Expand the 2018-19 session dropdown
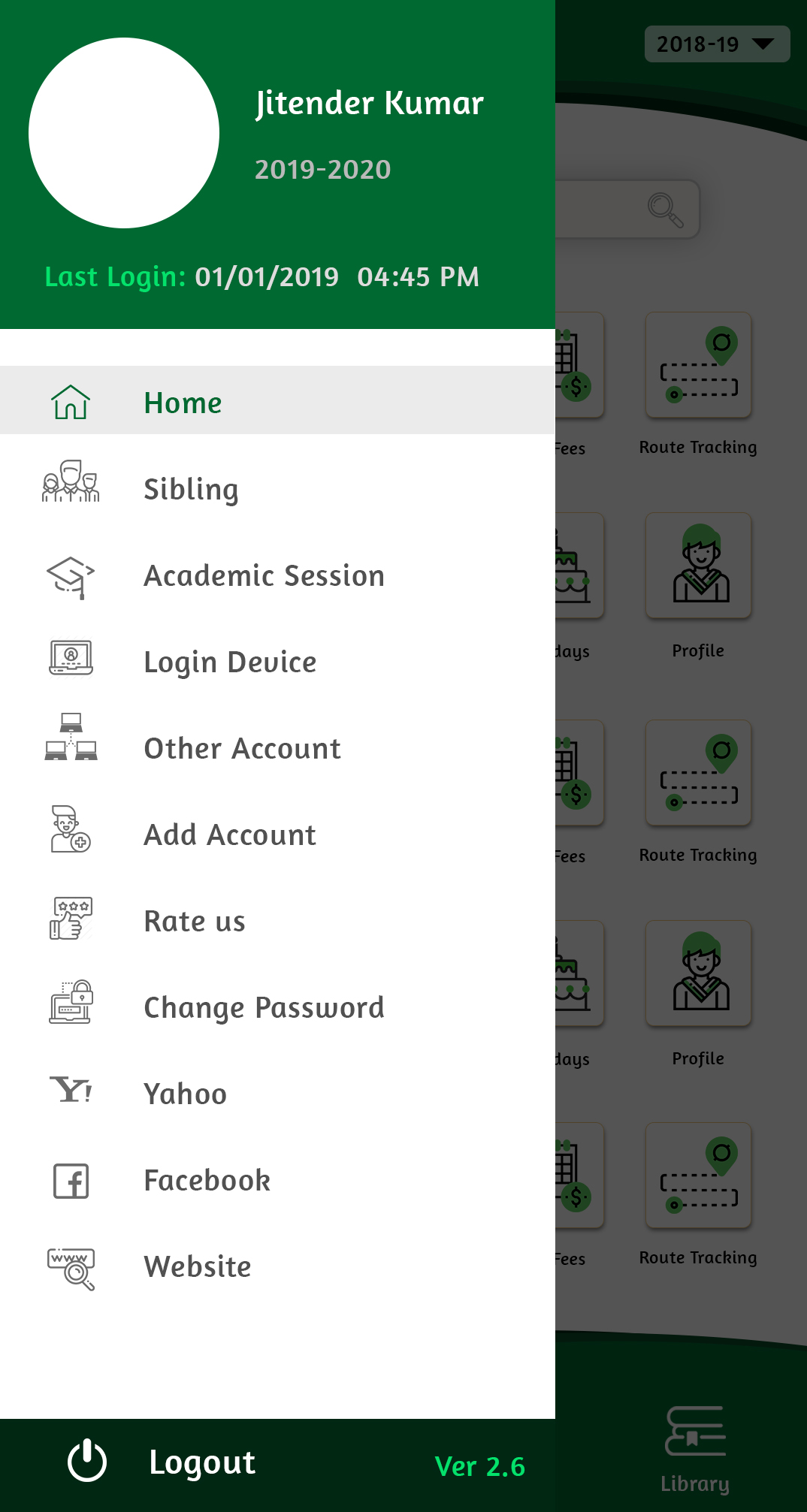This screenshot has width=807, height=1512. tap(717, 44)
